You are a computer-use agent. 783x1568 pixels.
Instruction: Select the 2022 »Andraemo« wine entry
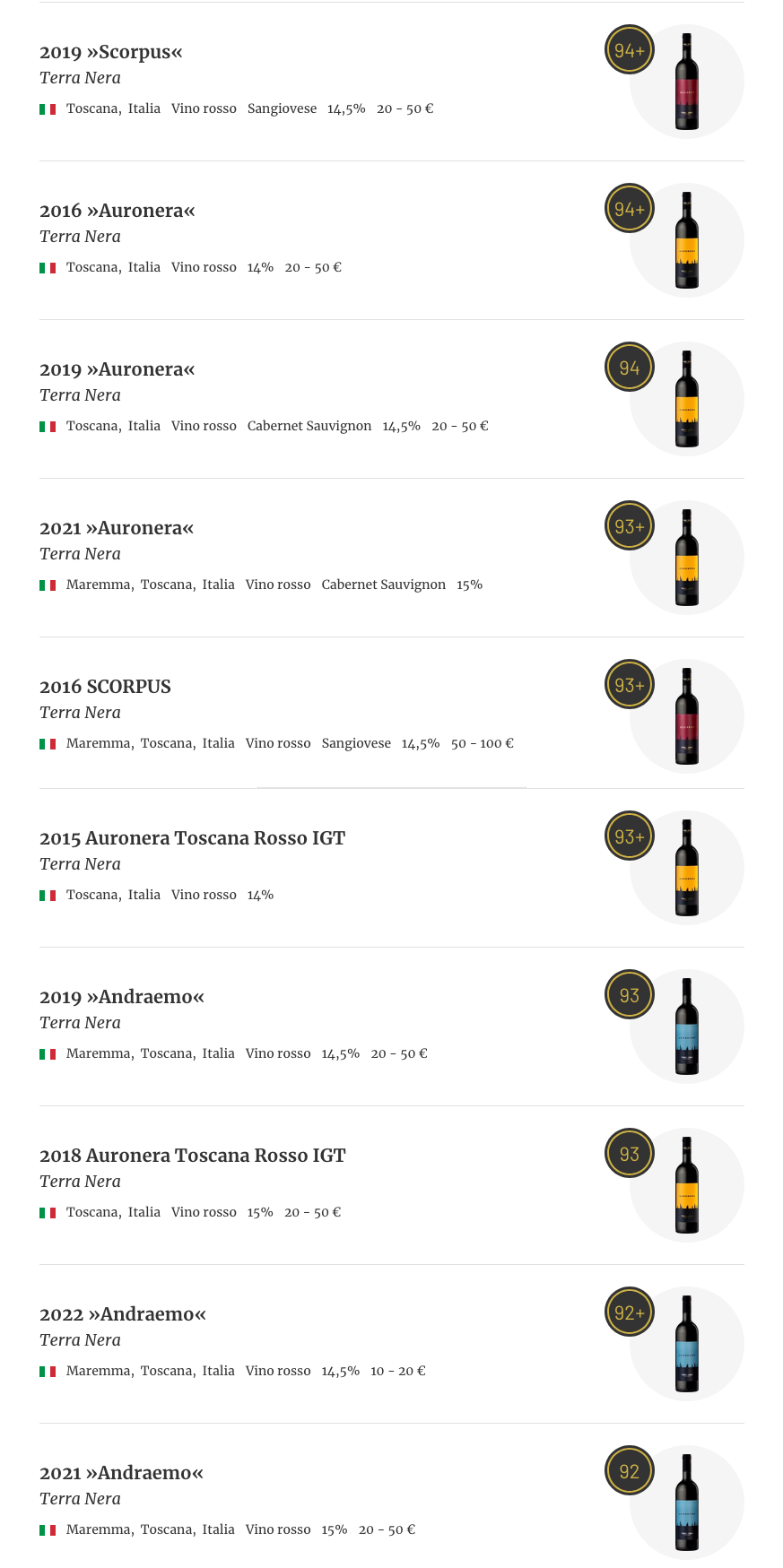123,1314
